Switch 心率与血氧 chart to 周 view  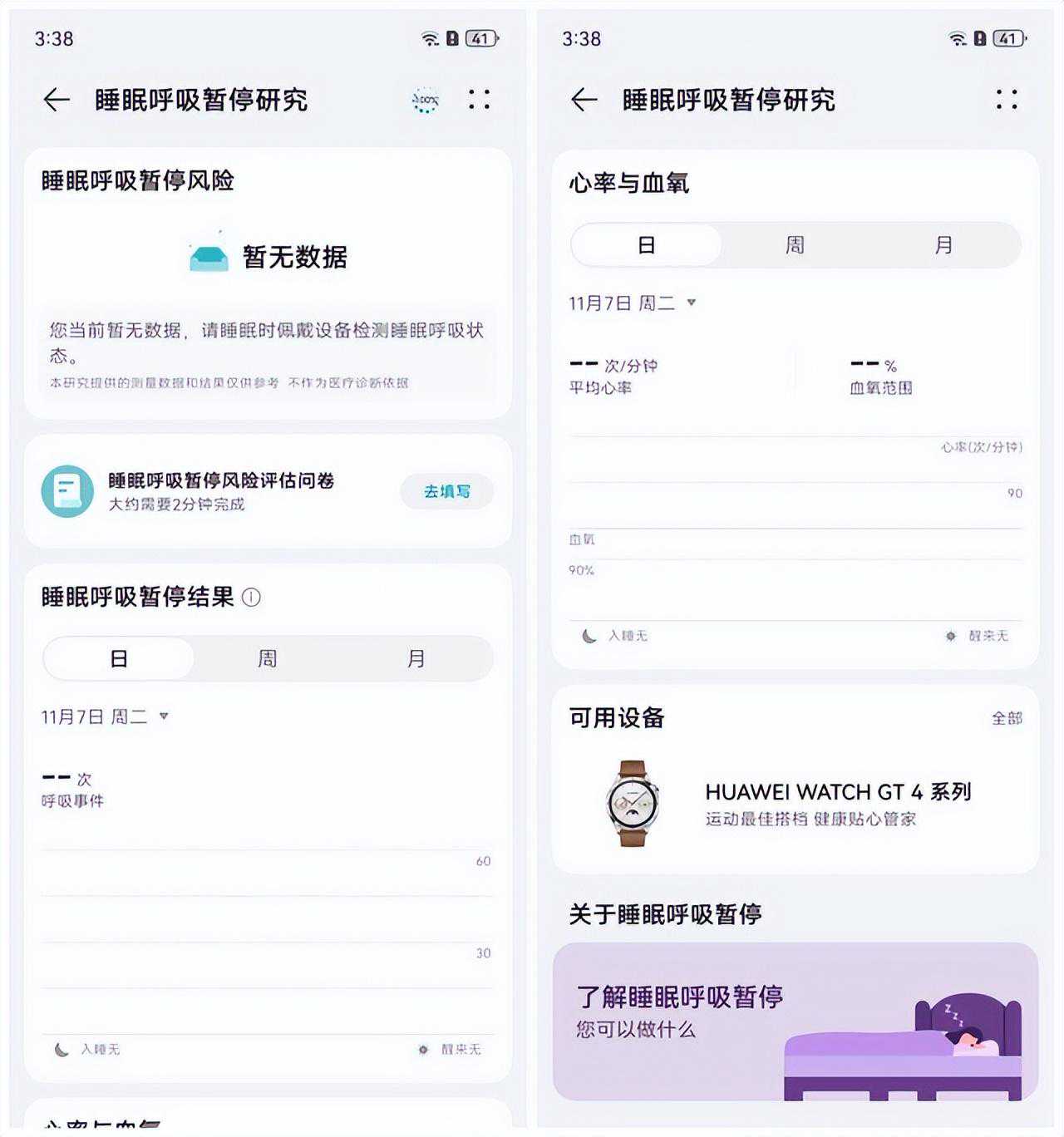click(x=795, y=245)
